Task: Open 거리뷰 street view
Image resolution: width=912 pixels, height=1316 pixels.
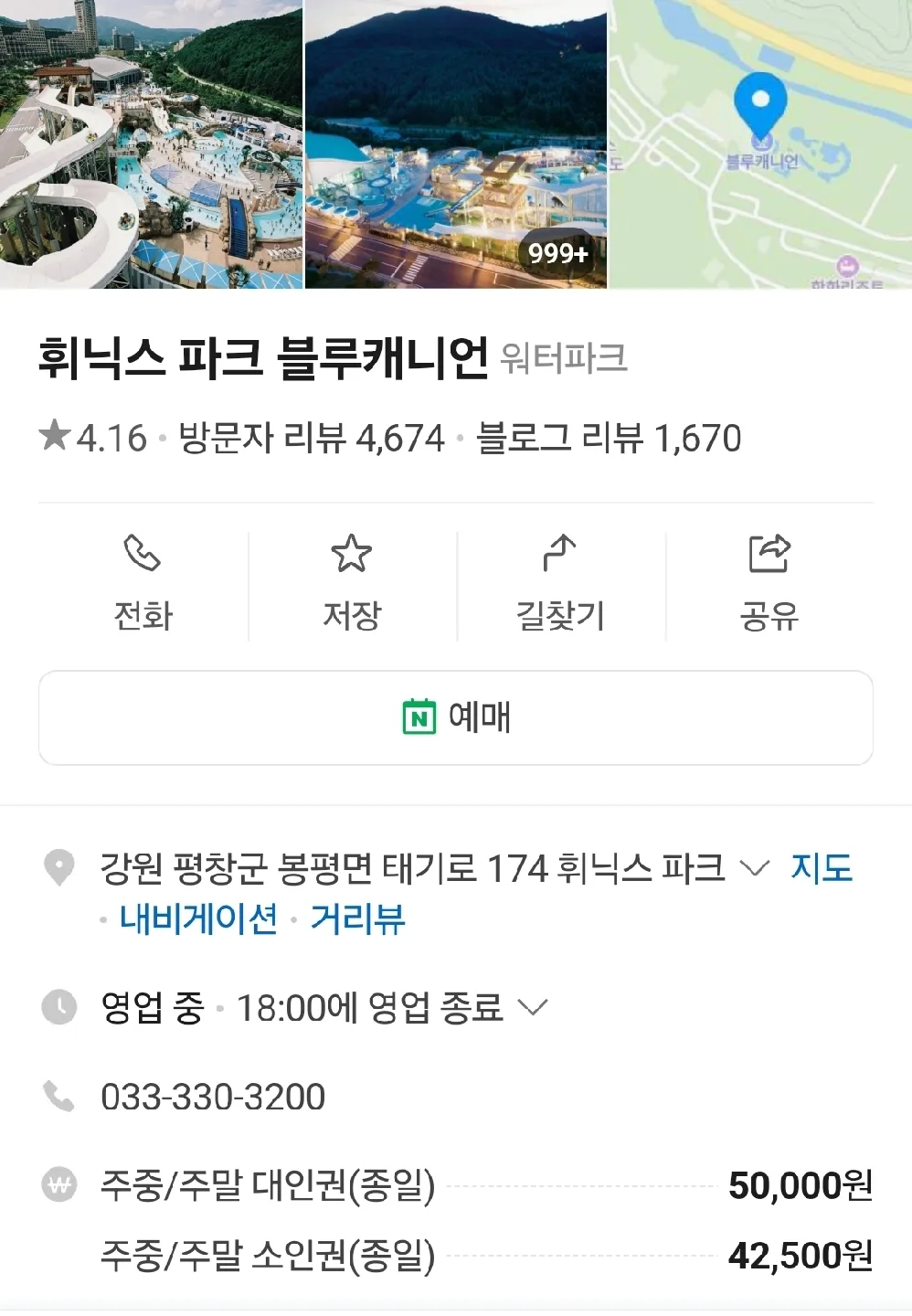Action: pyautogui.click(x=357, y=918)
